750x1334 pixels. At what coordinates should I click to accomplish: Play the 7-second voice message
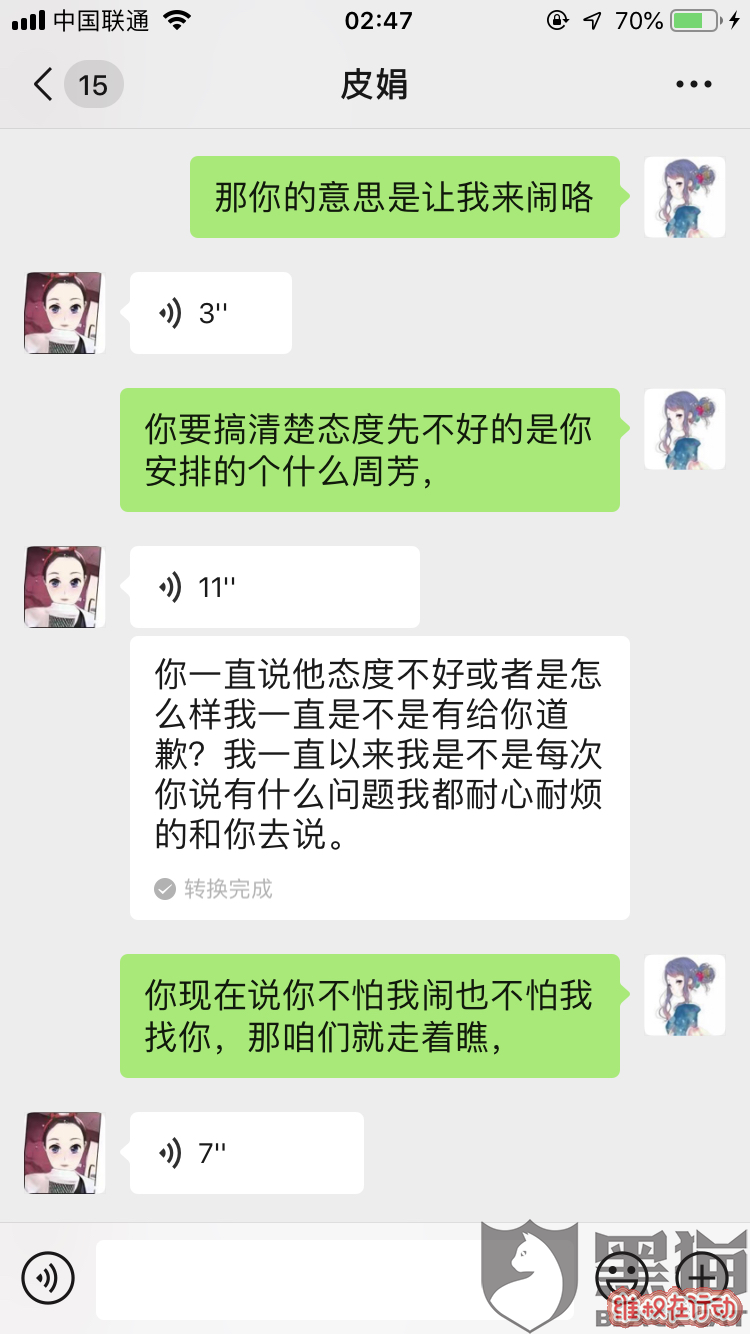246,1153
